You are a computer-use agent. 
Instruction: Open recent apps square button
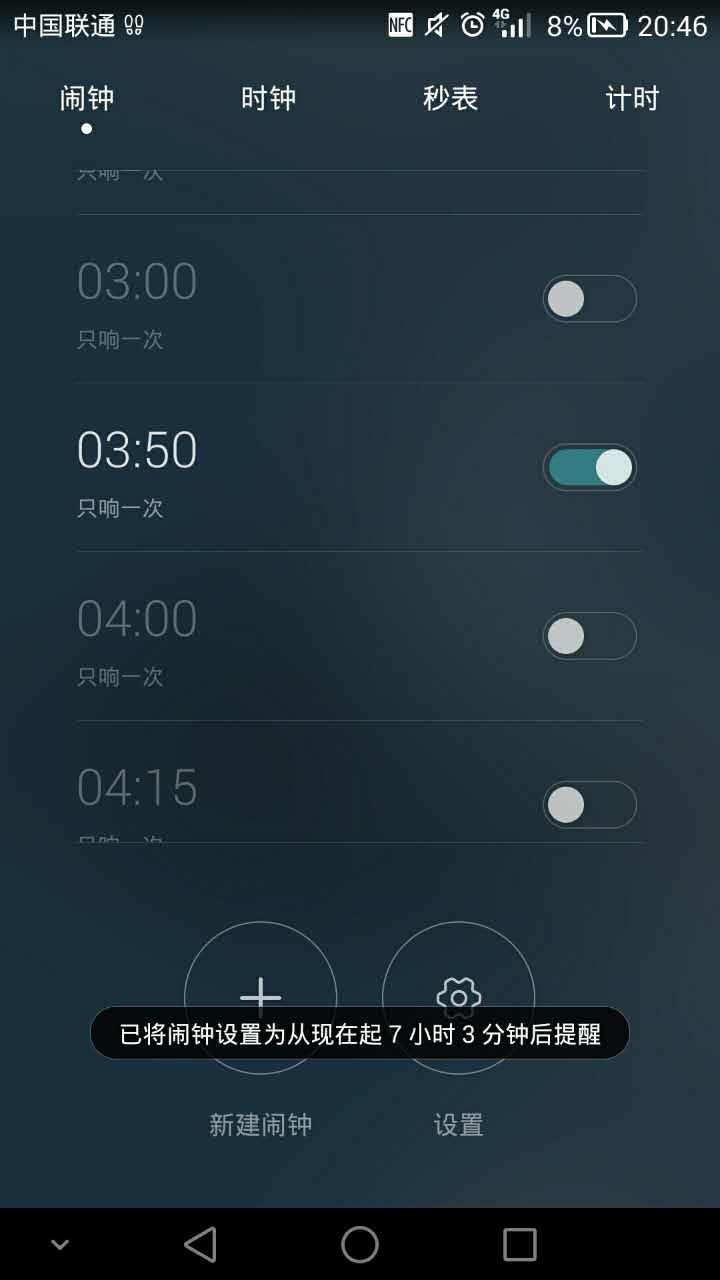point(519,1245)
